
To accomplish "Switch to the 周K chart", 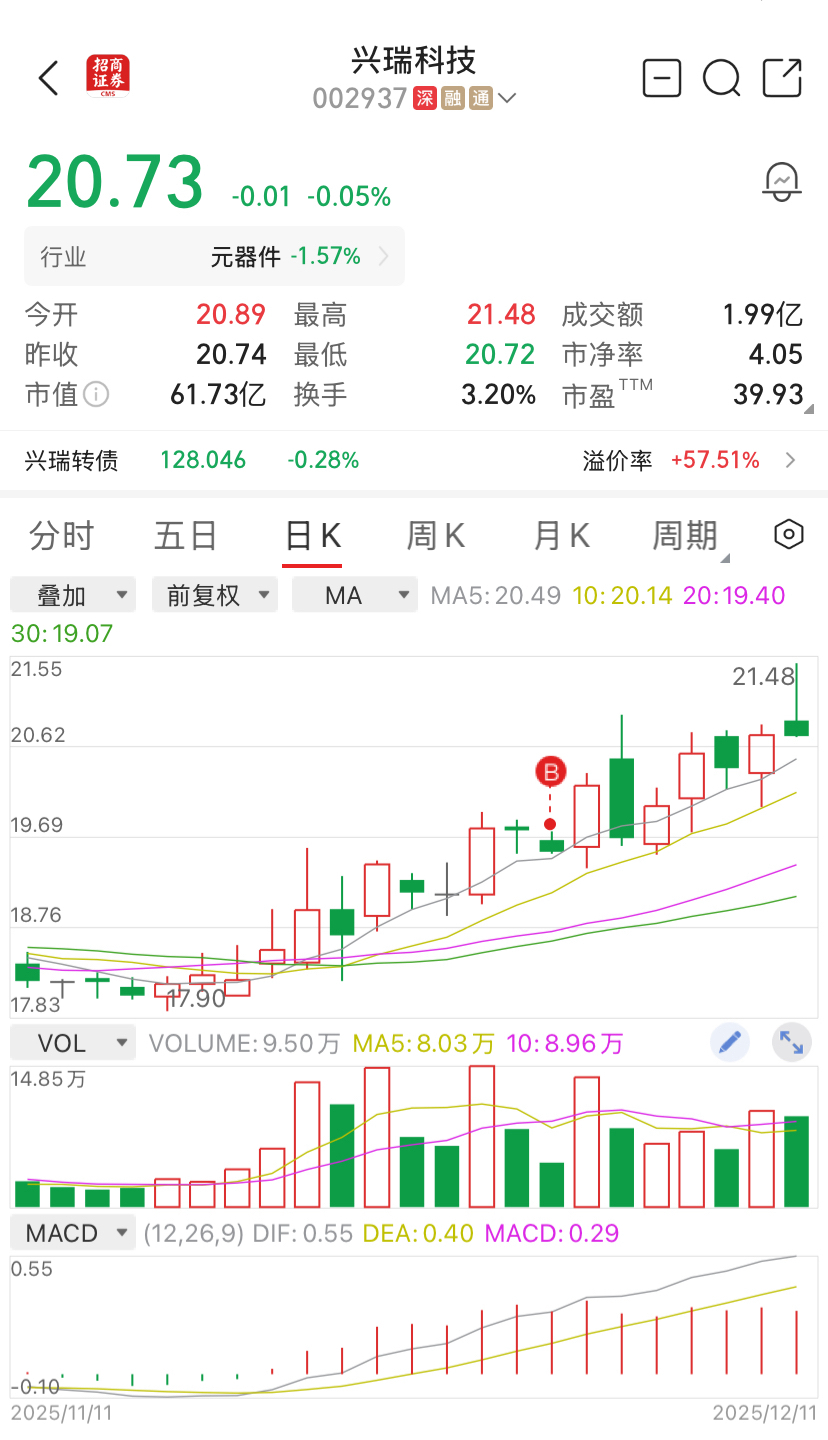I will point(436,536).
